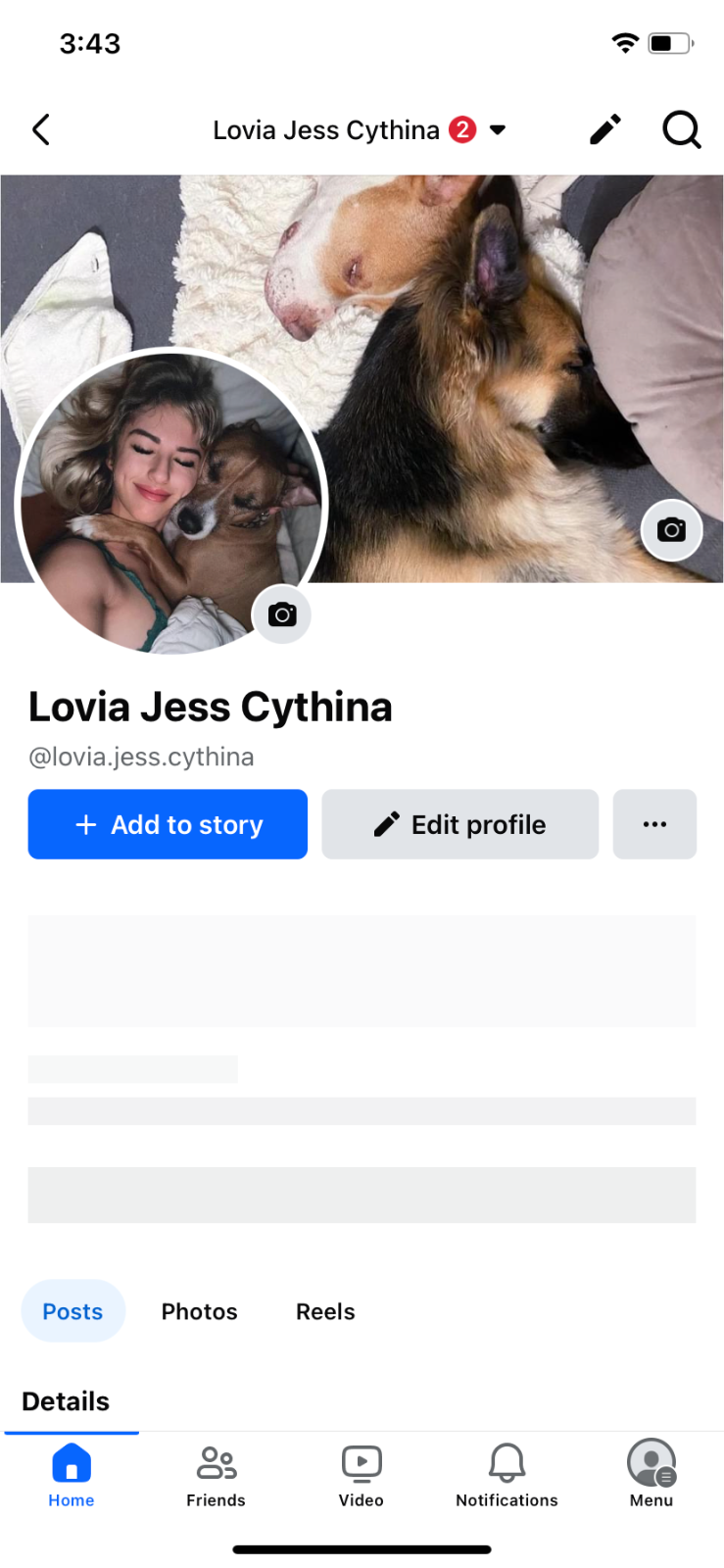The height and width of the screenshot is (1568, 724).
Task: Tap Add to story
Action: 168,824
